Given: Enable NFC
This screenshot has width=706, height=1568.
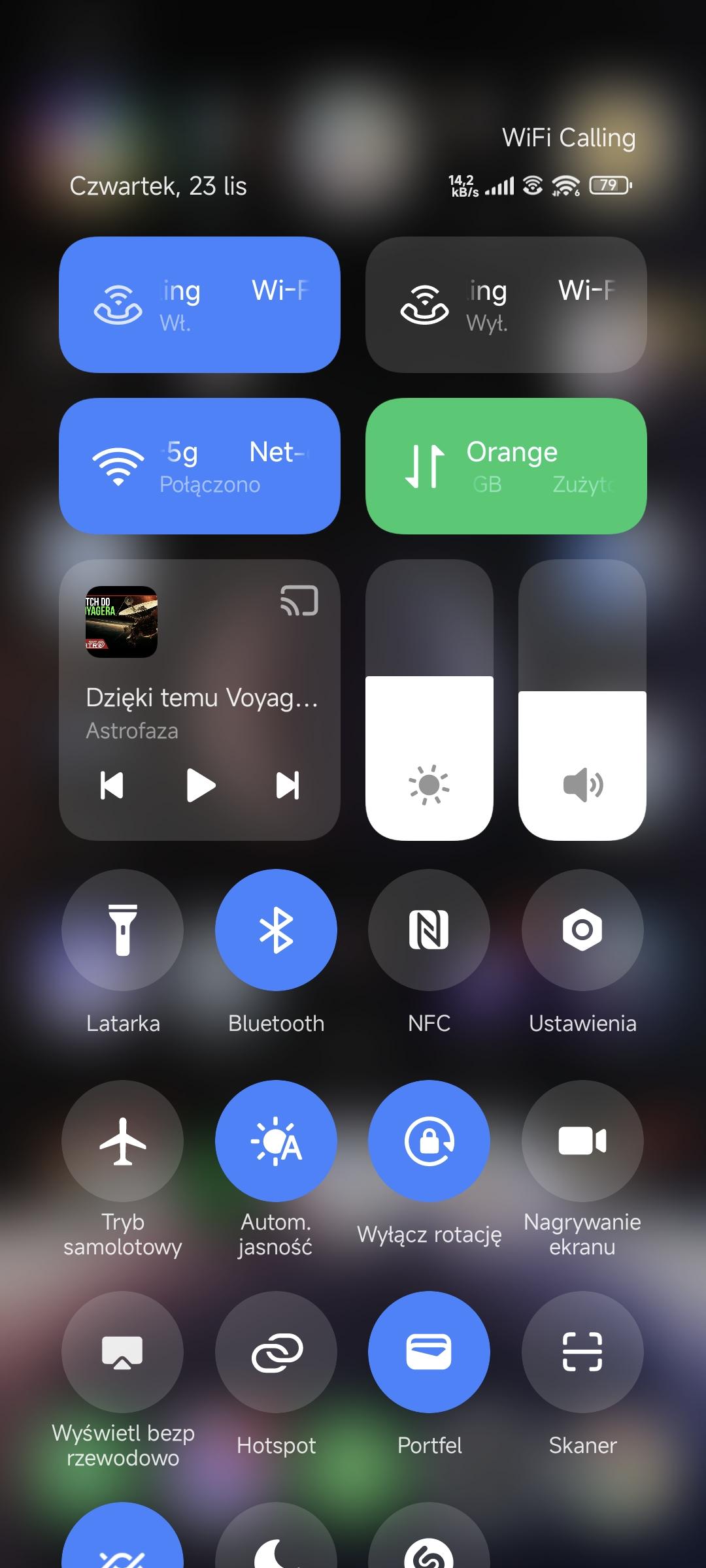Looking at the screenshot, I should 429,930.
